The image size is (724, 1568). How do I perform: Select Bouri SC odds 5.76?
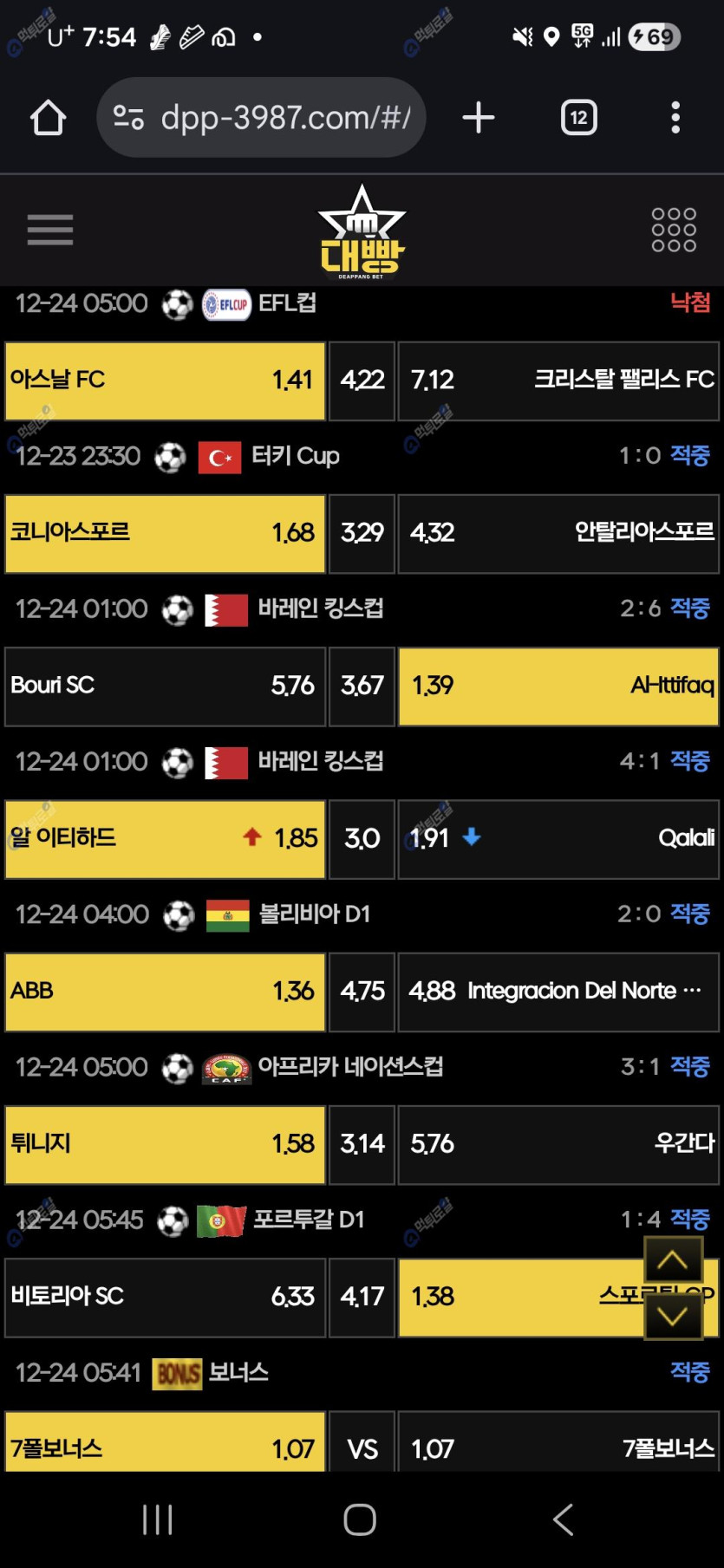[165, 686]
